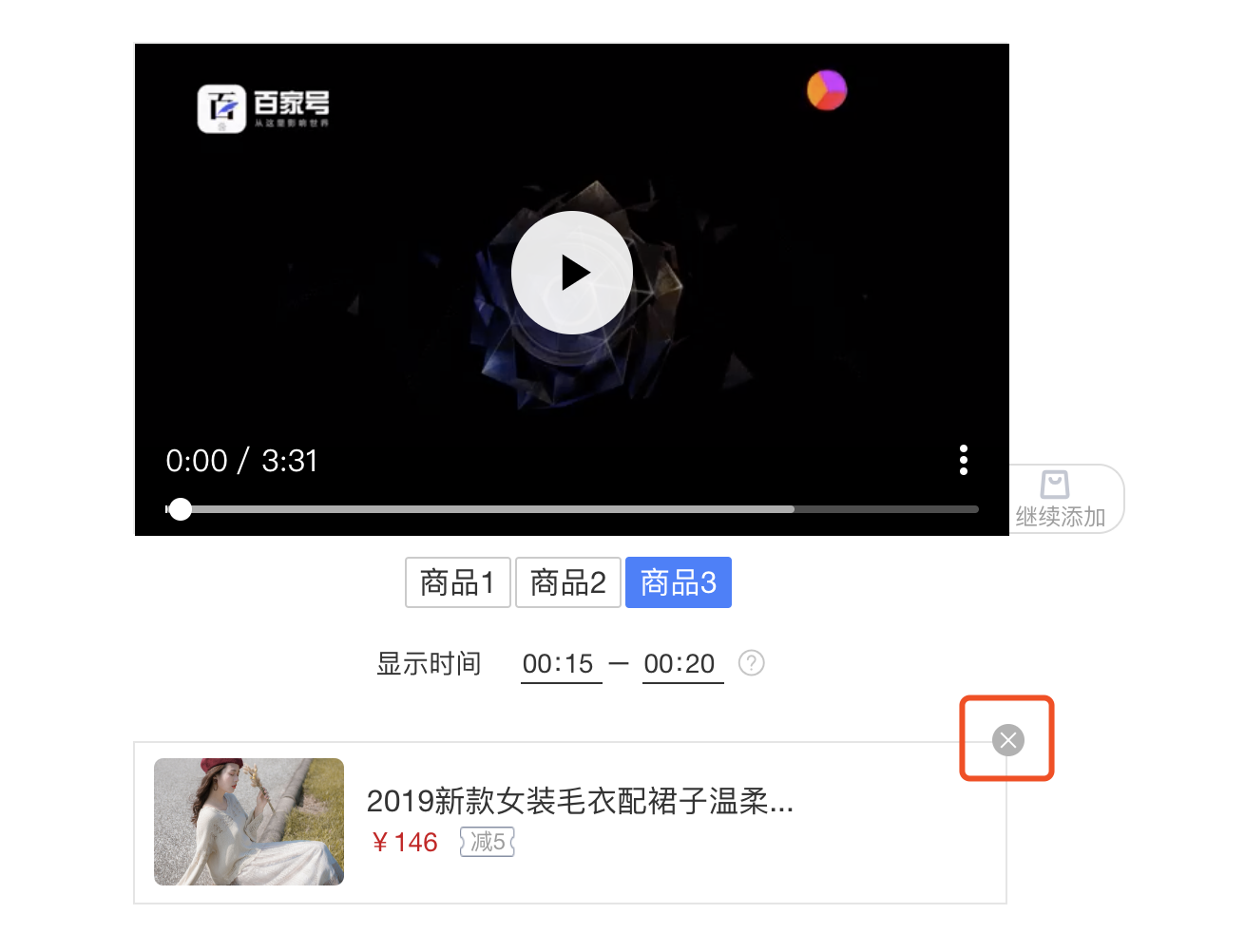The width and height of the screenshot is (1245, 952).
Task: Edit the end time 00:20
Action: point(681,664)
